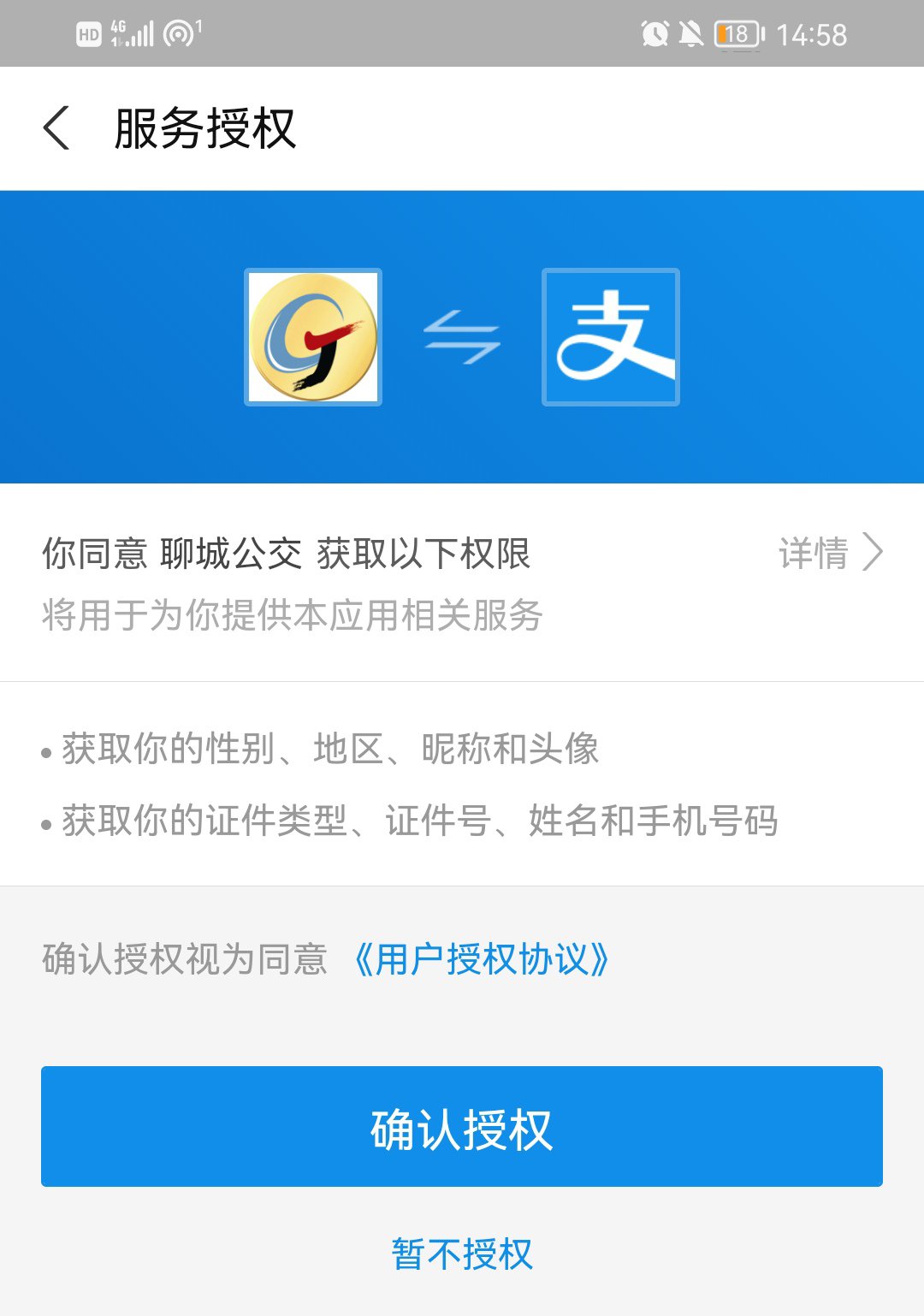Open the 用户授权协议 link
924x1316 pixels.
482,959
